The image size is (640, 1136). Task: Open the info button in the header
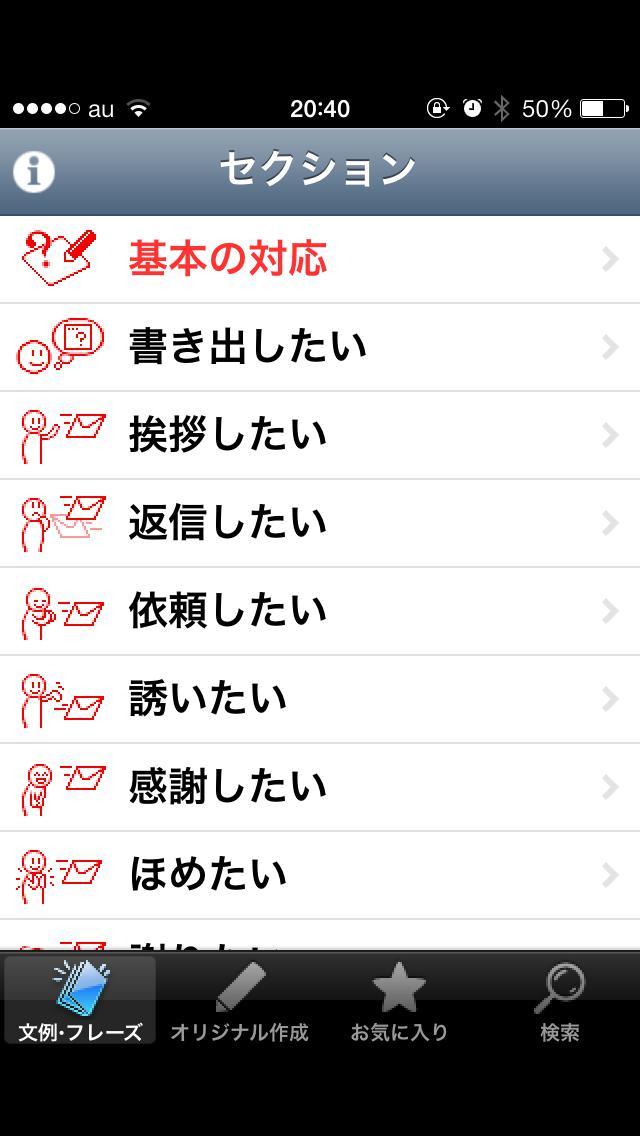[33, 171]
